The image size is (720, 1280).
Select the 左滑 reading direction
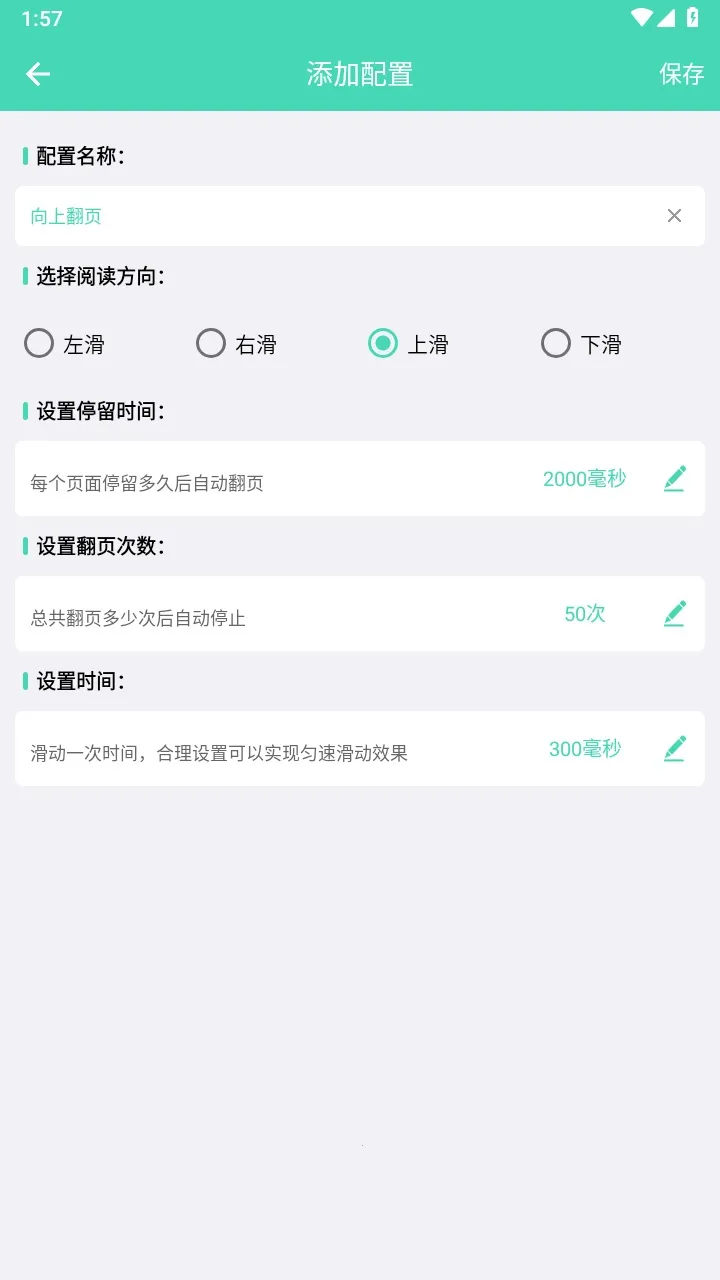click(x=39, y=344)
